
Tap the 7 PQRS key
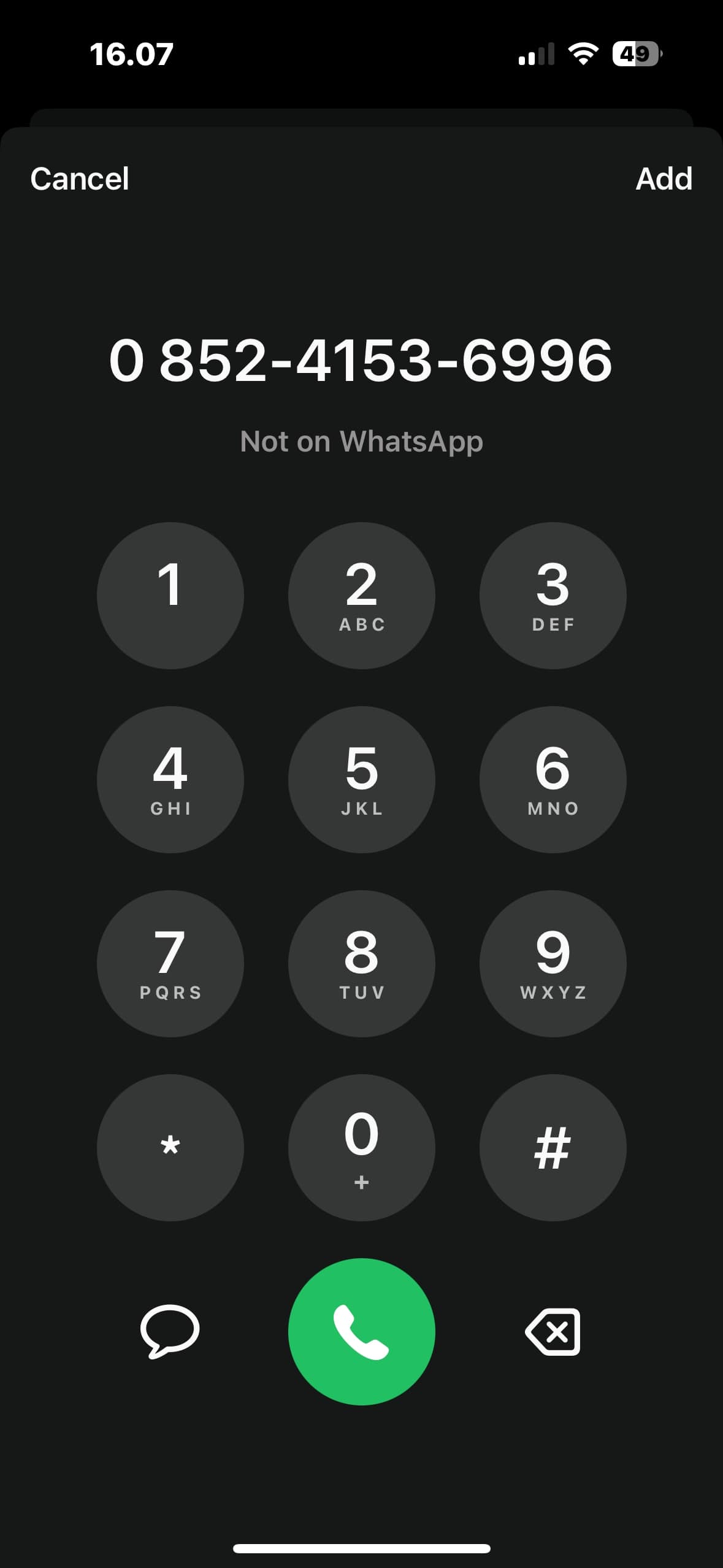[x=170, y=963]
